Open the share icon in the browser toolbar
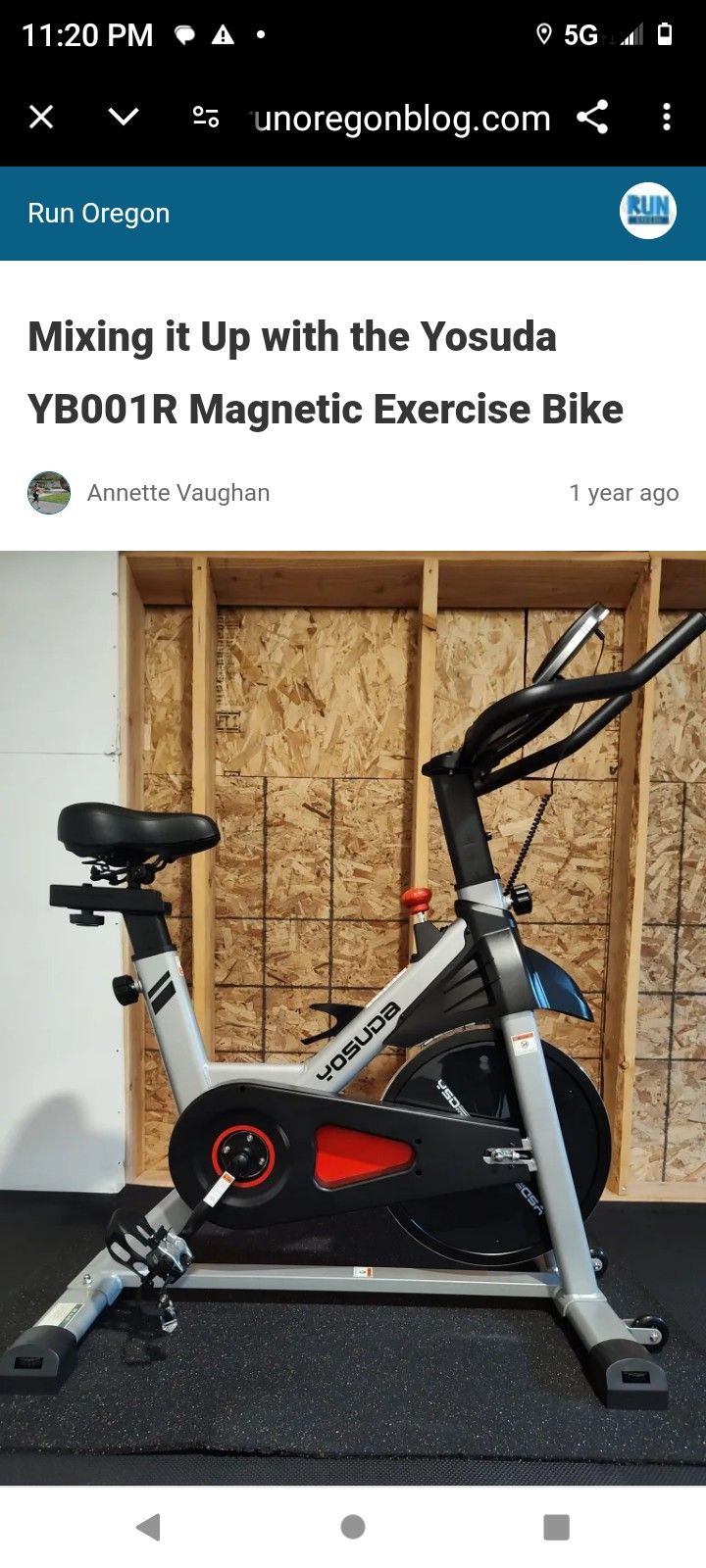The height and width of the screenshot is (1568, 706). tap(592, 118)
